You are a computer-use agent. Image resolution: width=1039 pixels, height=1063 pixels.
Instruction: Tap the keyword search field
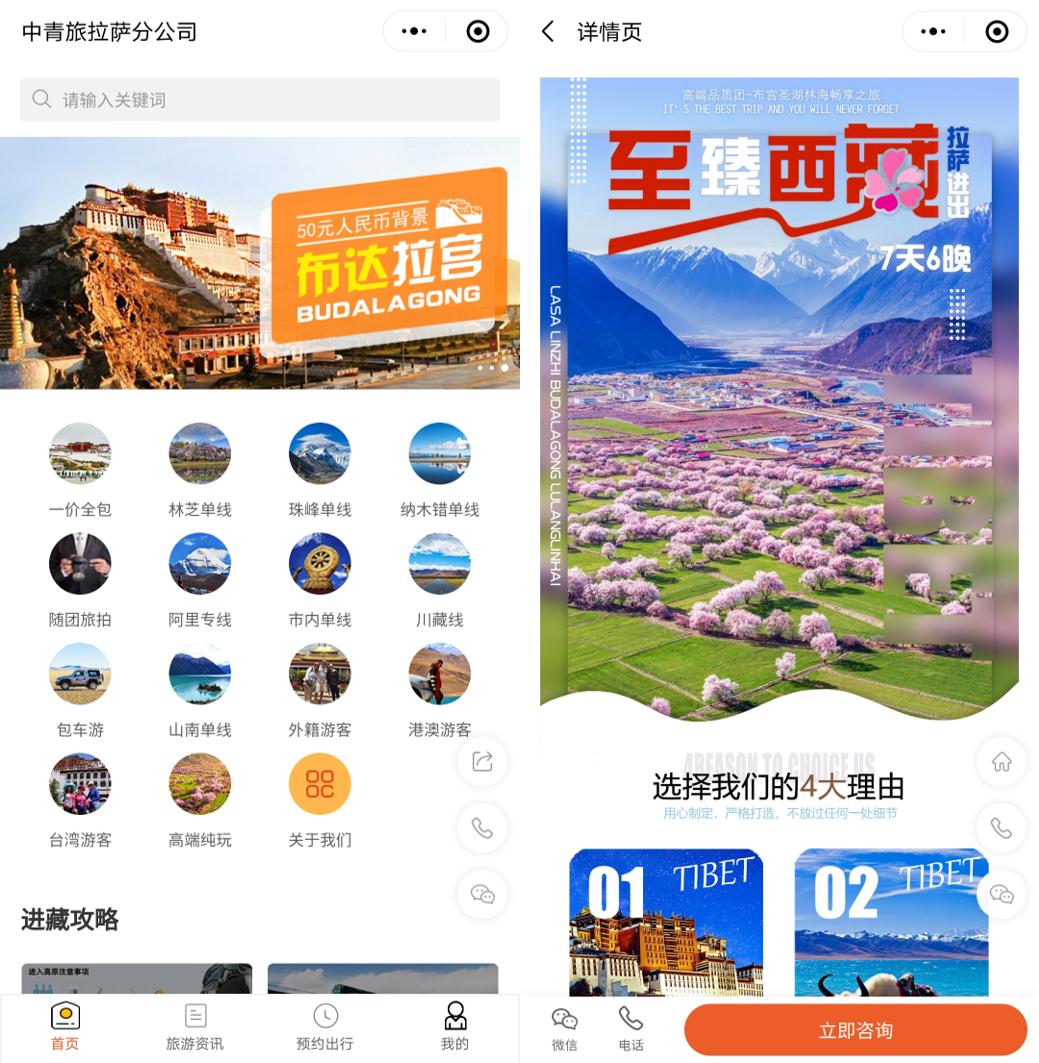click(260, 100)
